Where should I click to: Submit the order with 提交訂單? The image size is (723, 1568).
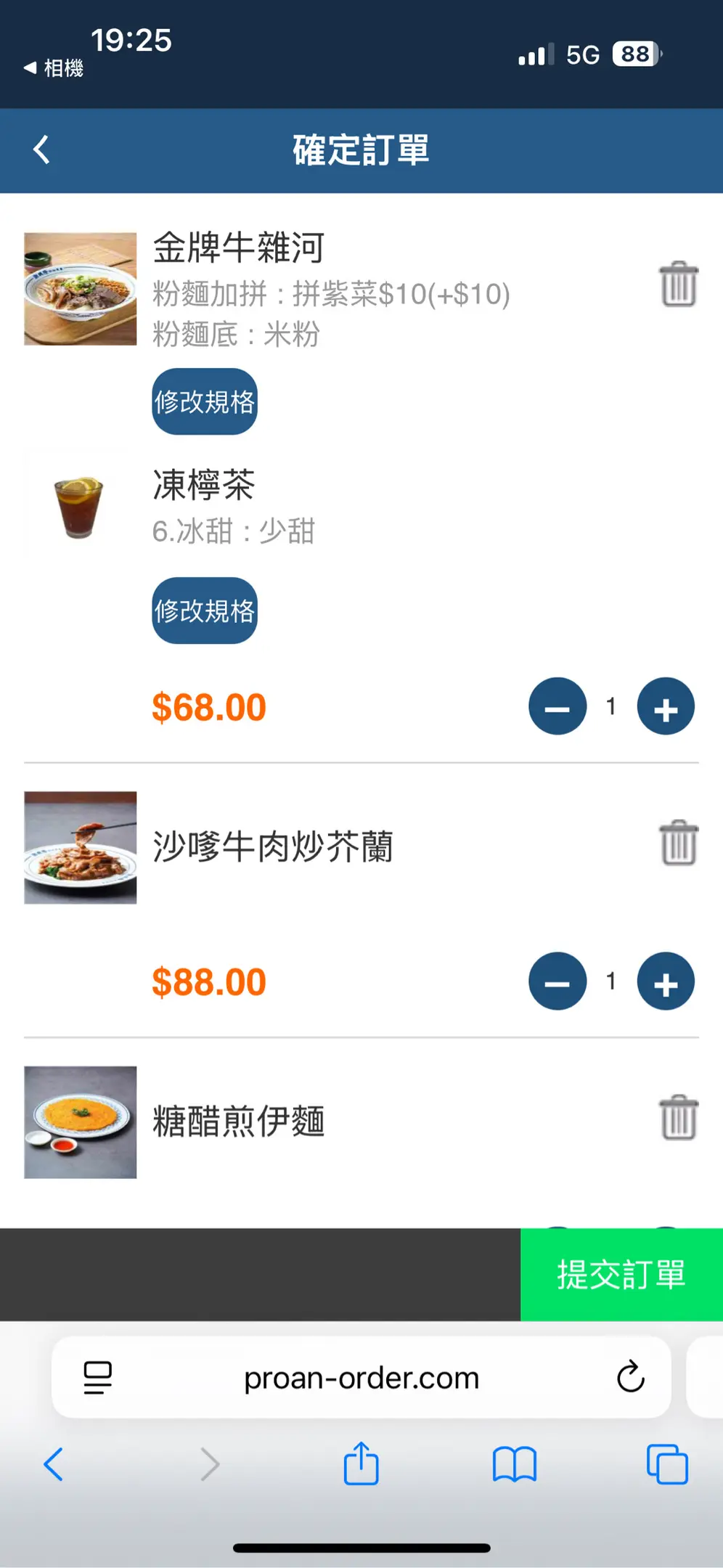[x=621, y=1275]
